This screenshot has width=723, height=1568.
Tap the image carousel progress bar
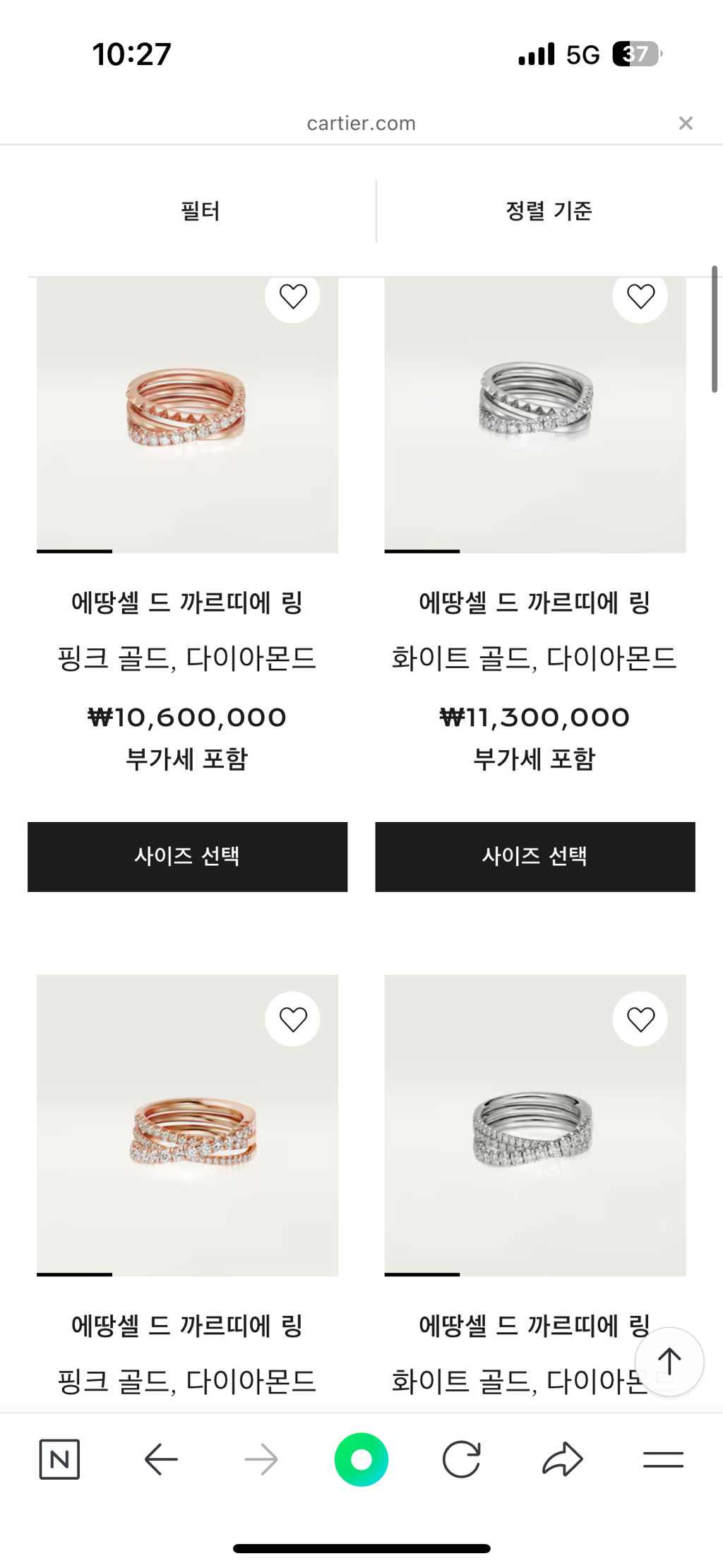73,551
